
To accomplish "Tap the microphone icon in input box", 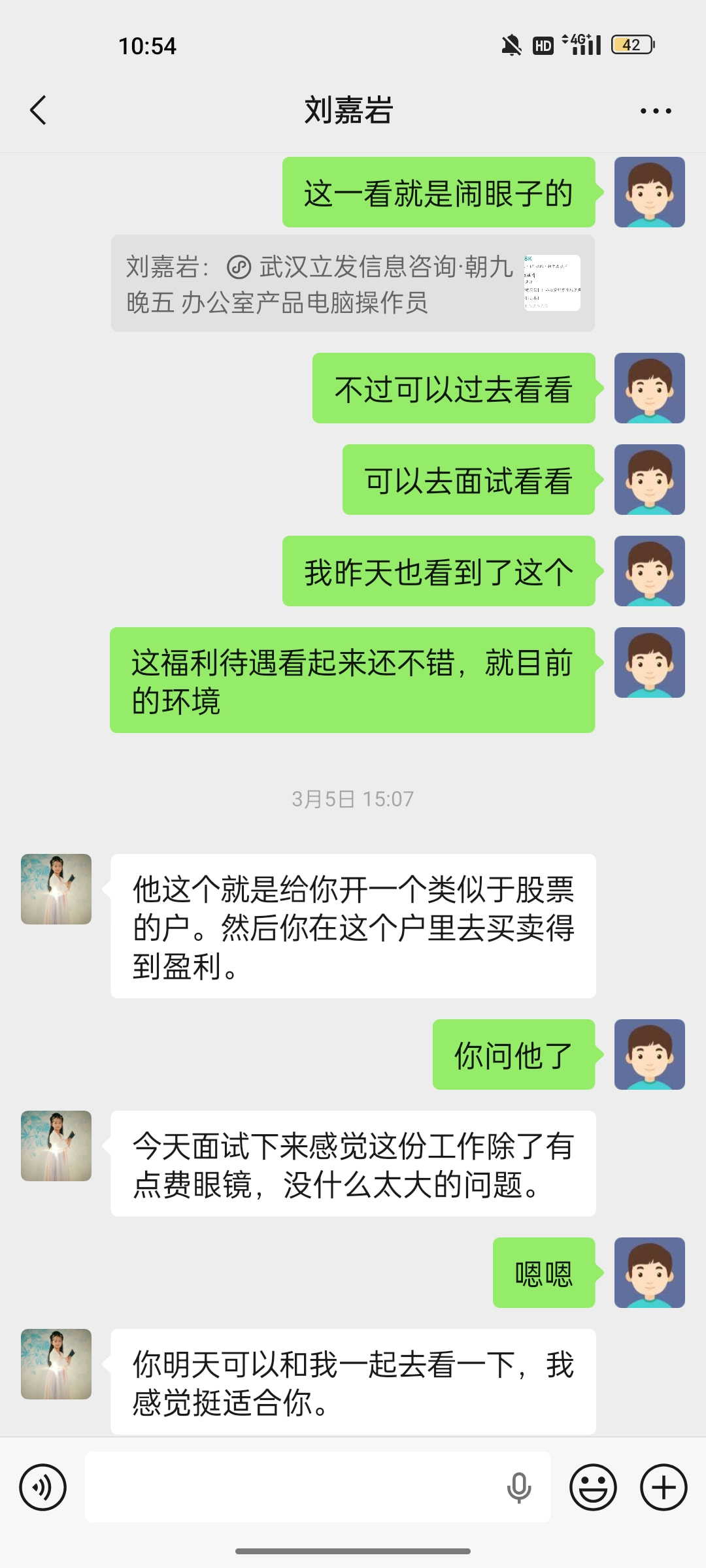I will pos(519,1488).
